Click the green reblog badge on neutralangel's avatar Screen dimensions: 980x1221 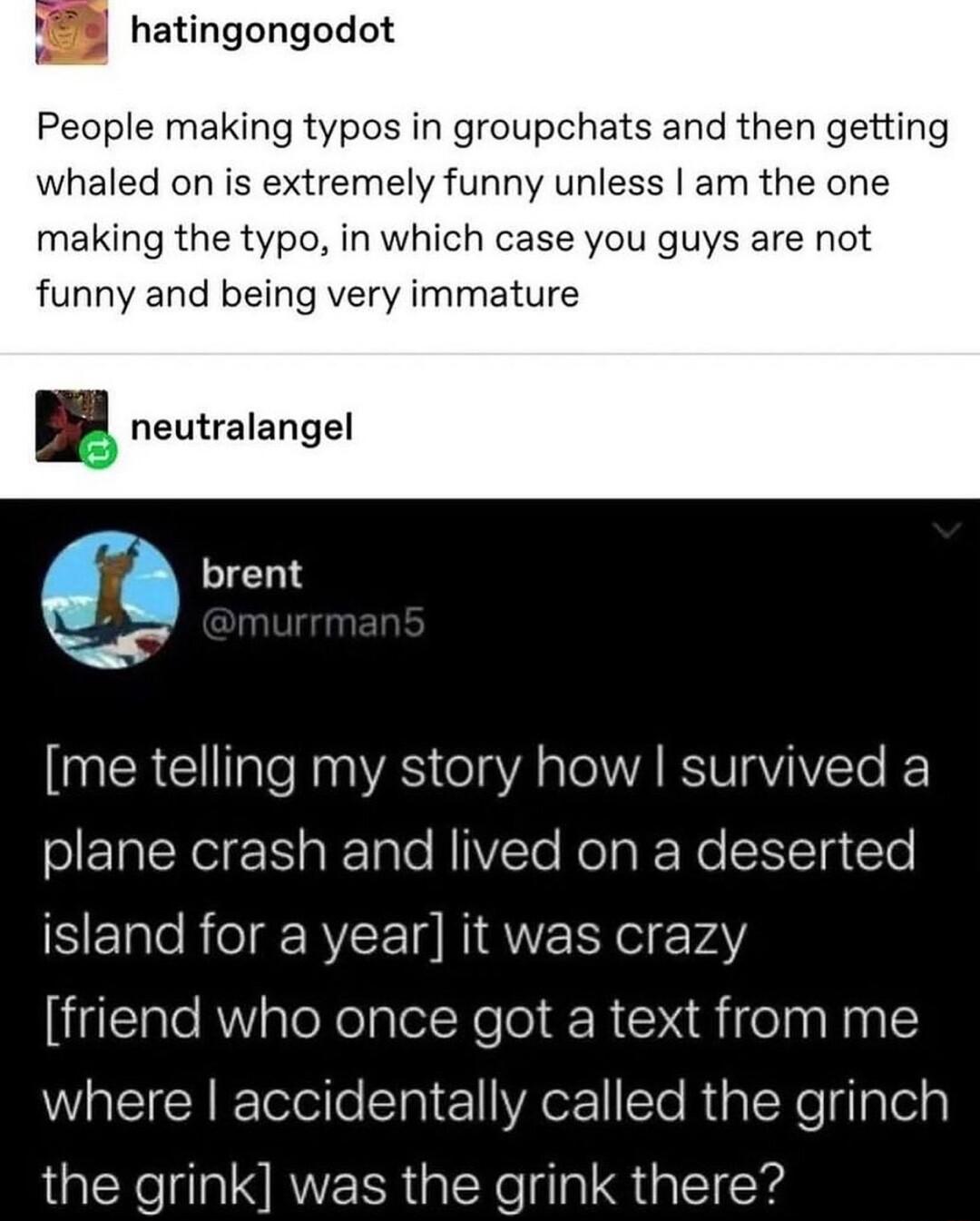point(100,451)
